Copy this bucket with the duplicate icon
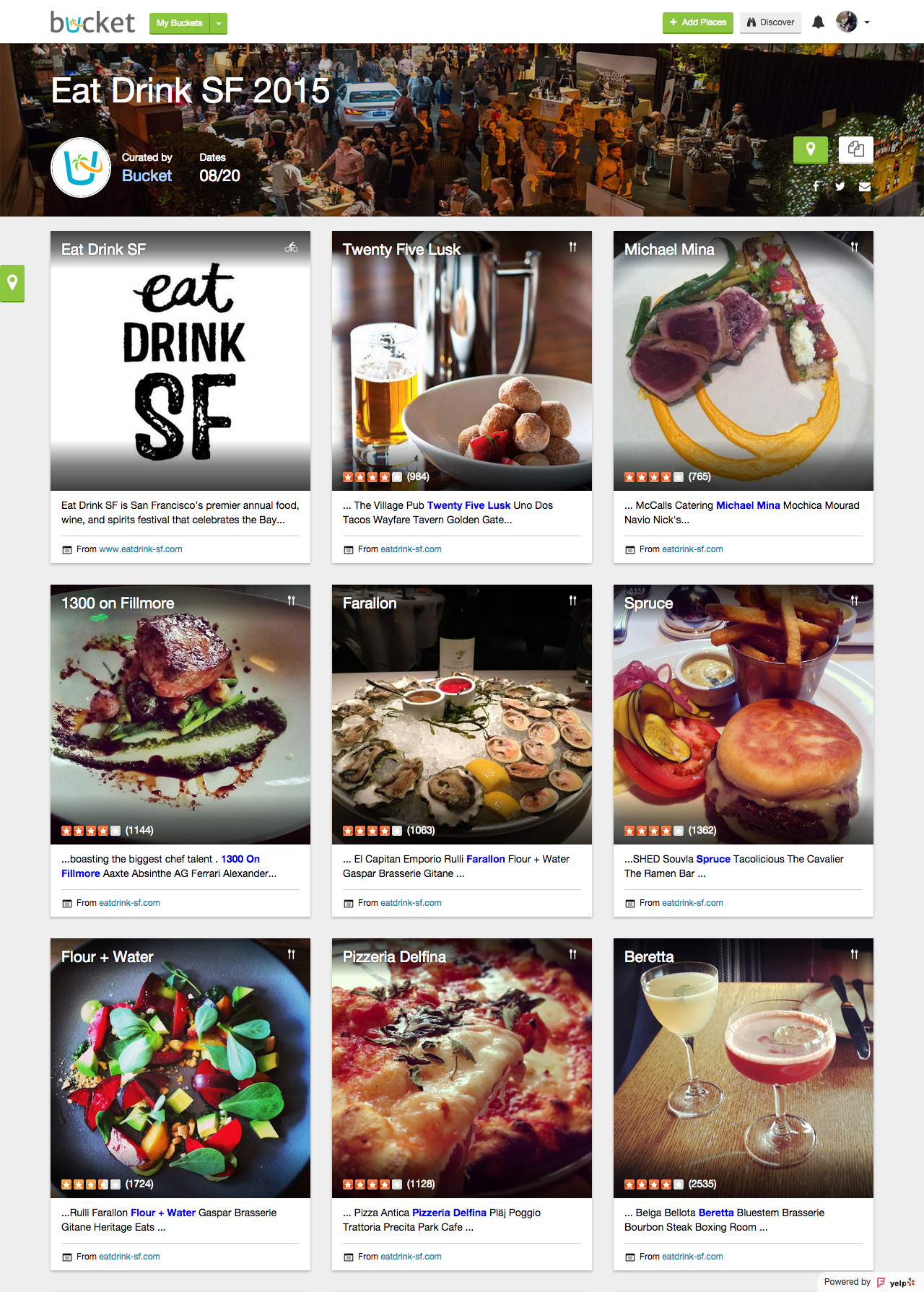The width and height of the screenshot is (924, 1292). [856, 149]
